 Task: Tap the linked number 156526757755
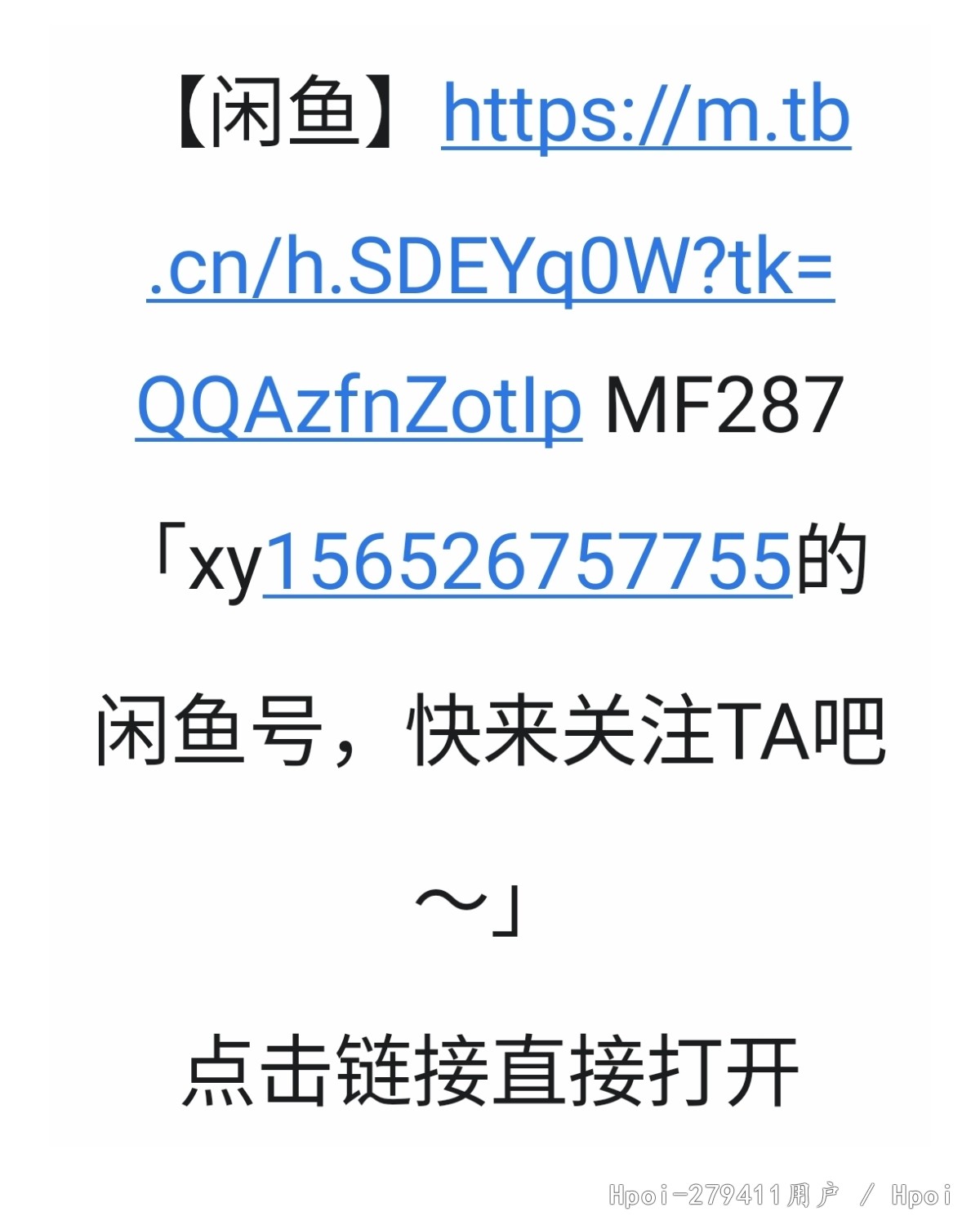point(527,562)
